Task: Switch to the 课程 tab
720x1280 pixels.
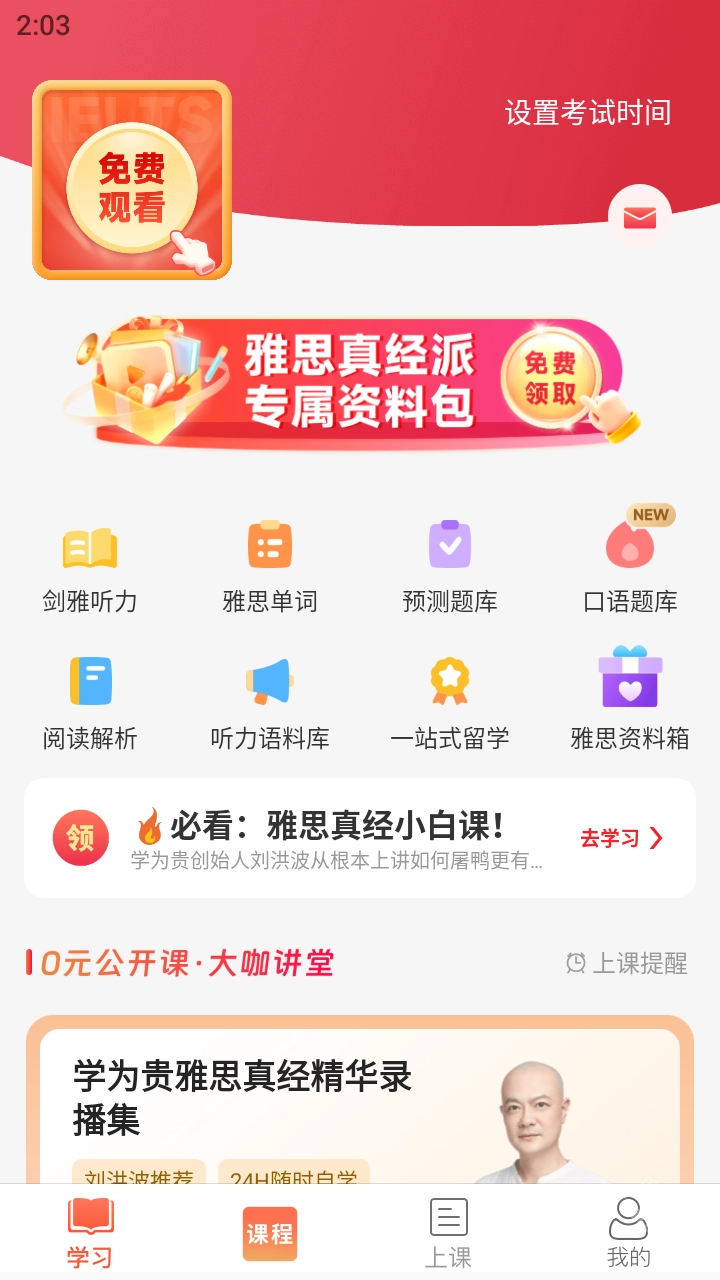Action: click(270, 1233)
